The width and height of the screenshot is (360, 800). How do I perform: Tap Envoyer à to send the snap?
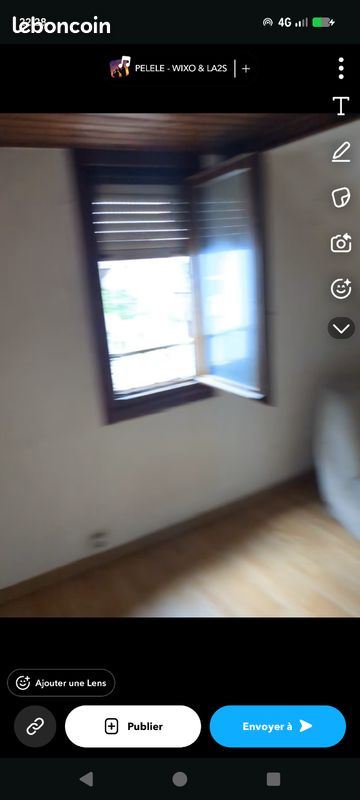[278, 726]
